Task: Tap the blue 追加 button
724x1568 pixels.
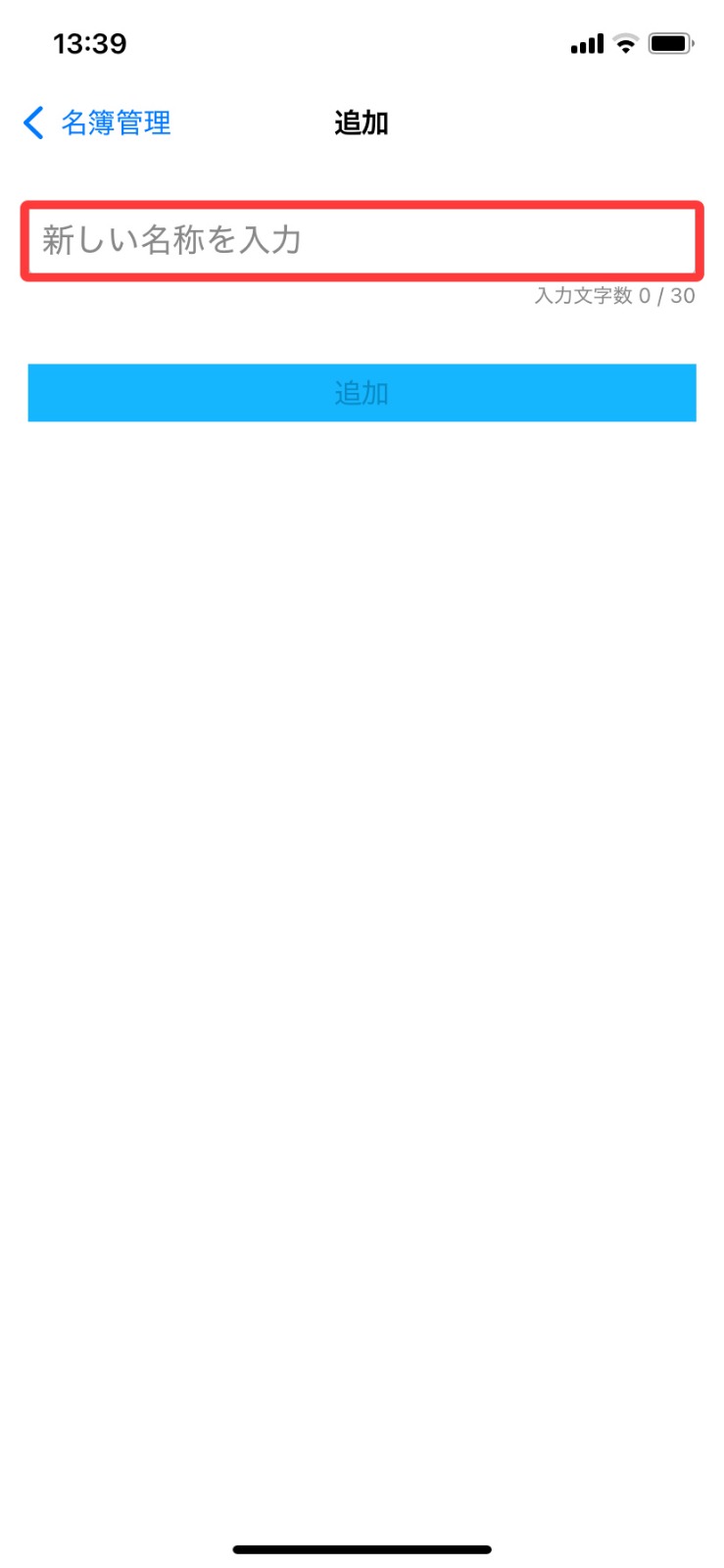Action: click(x=362, y=393)
